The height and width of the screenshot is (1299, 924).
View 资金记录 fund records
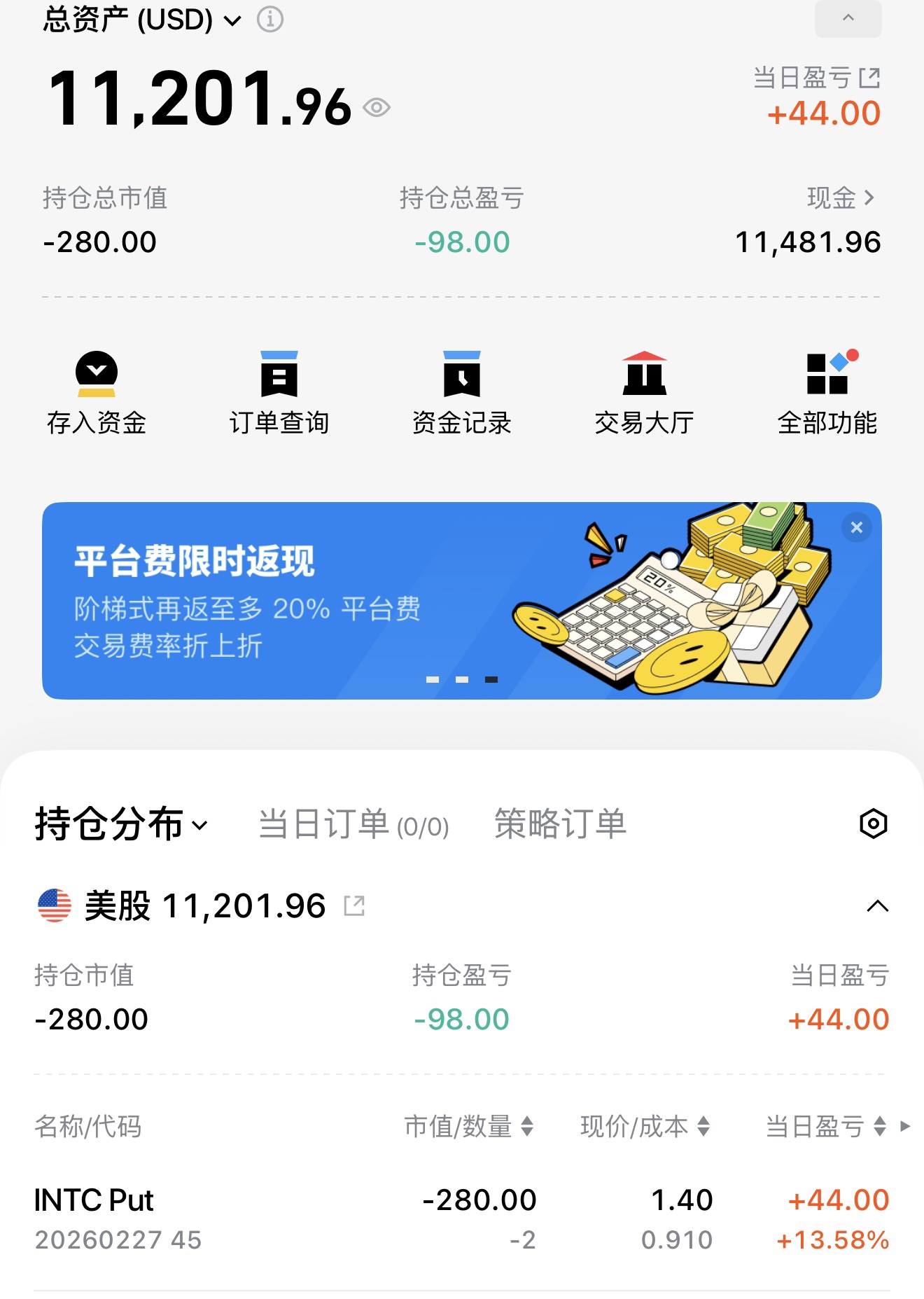click(x=461, y=394)
